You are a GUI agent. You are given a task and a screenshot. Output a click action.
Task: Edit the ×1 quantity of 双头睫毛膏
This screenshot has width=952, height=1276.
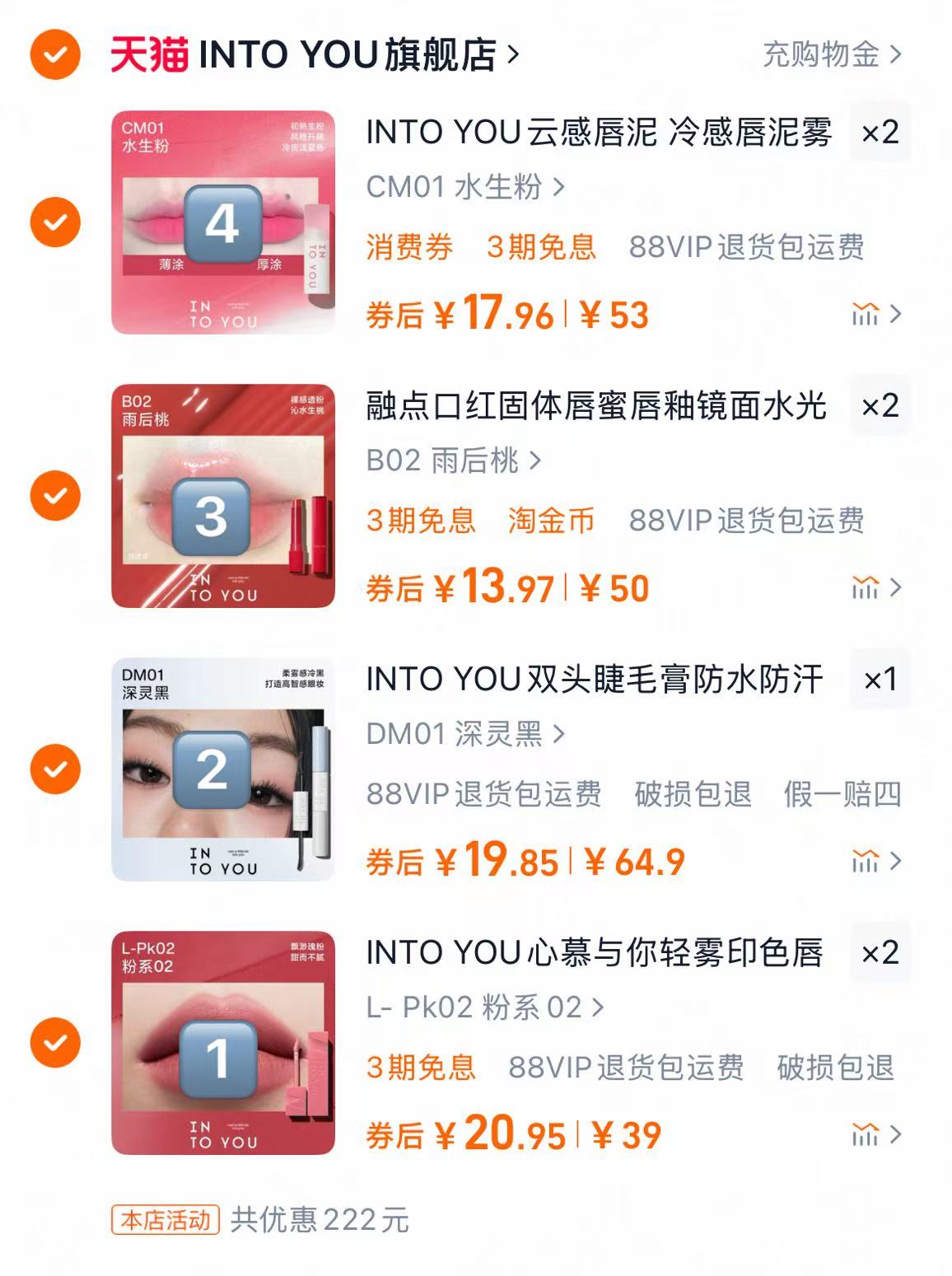[x=880, y=679]
